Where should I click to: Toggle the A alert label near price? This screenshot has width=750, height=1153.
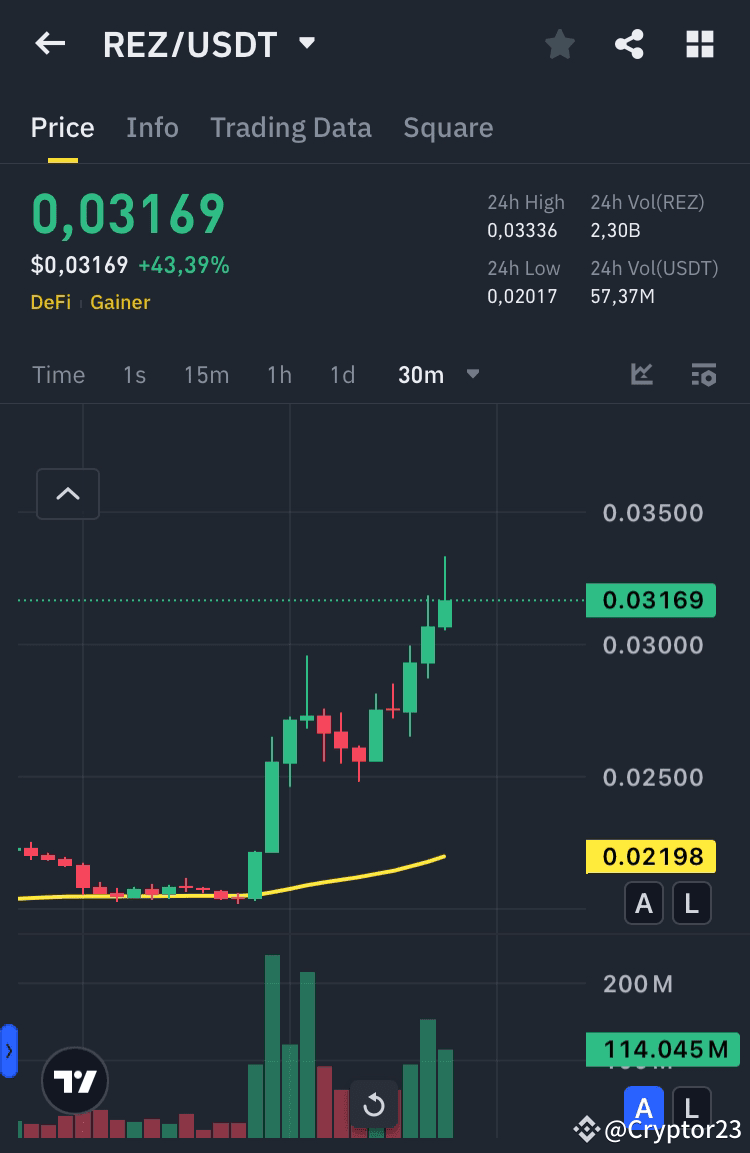644,902
